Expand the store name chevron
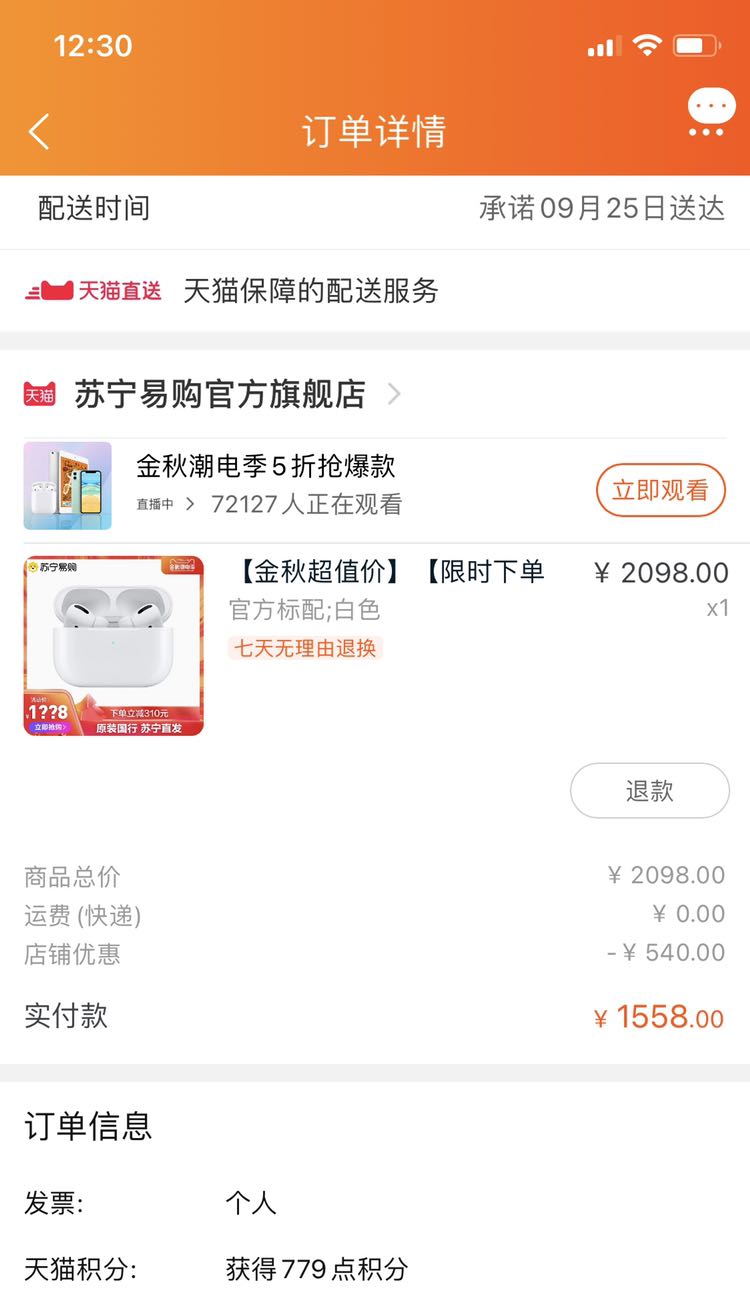The height and width of the screenshot is (1306, 750). point(392,394)
